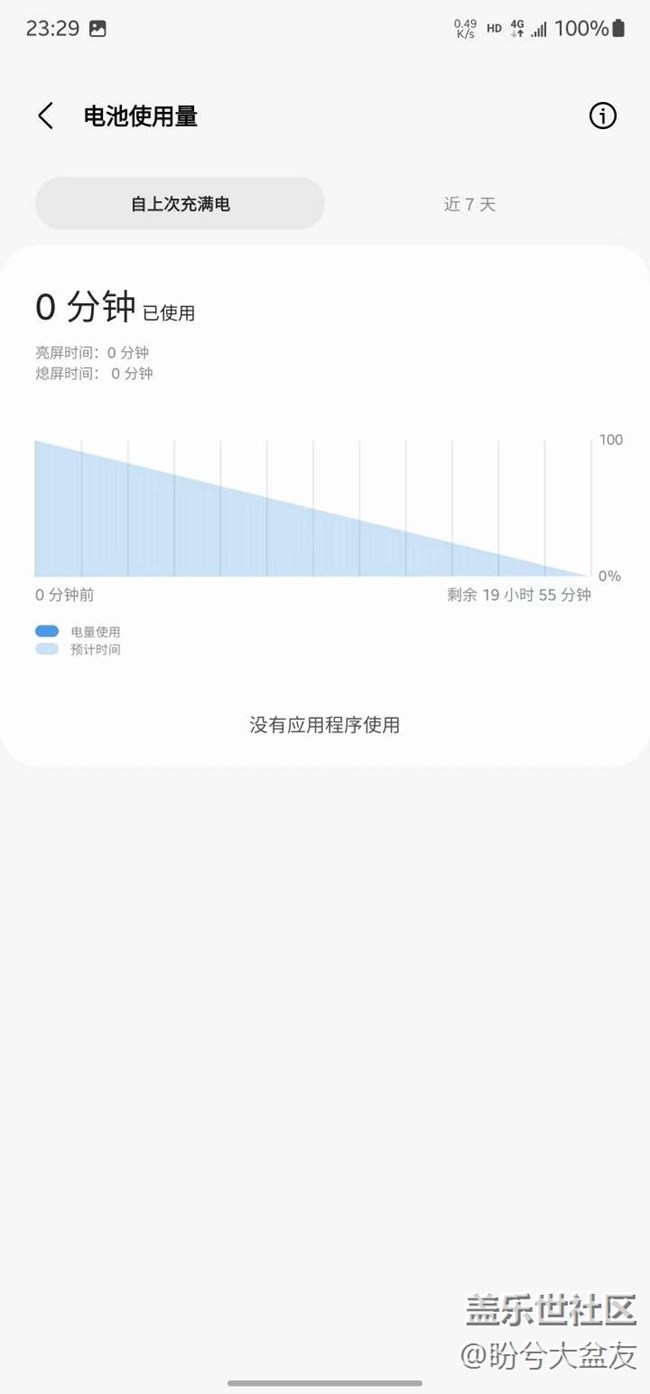Screen dimensions: 650x1394
Task: Open the battery usage info icon
Action: coord(602,116)
